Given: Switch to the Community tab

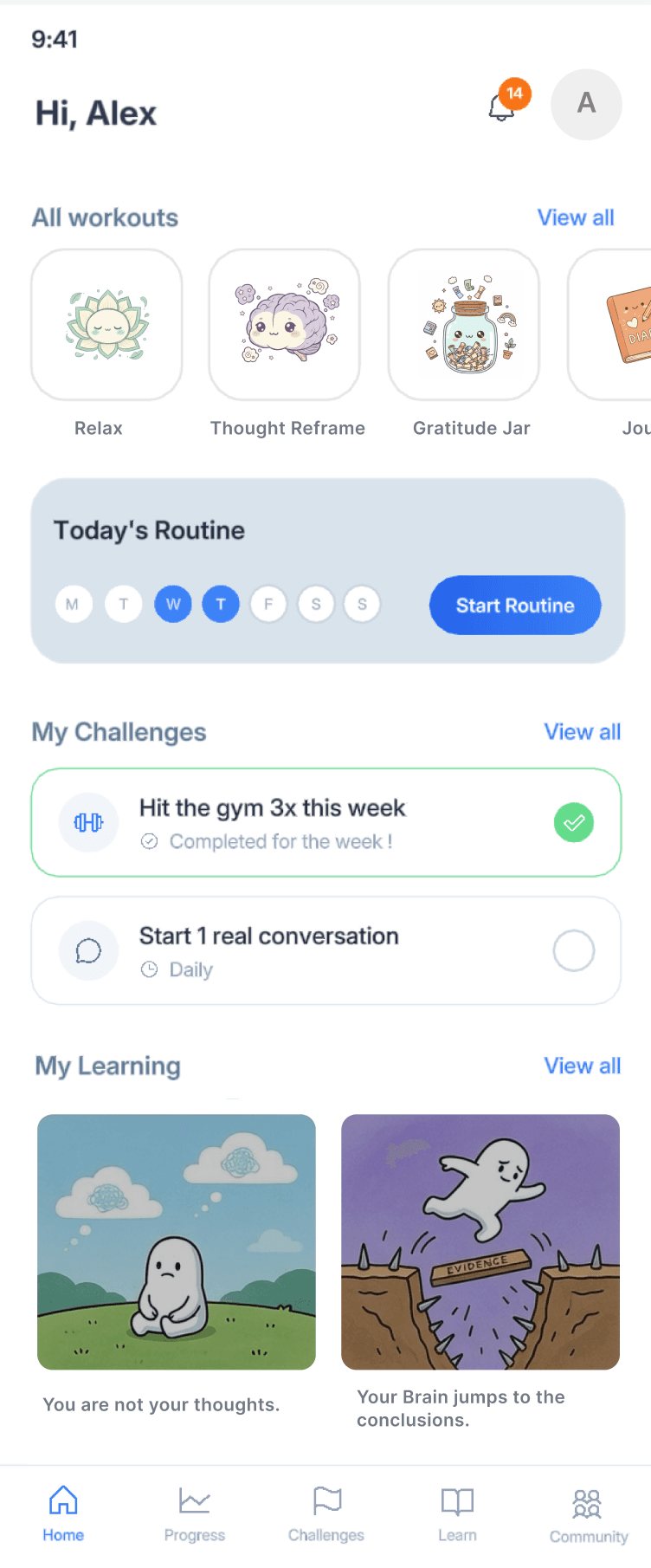Looking at the screenshot, I should pyautogui.click(x=588, y=1514).
